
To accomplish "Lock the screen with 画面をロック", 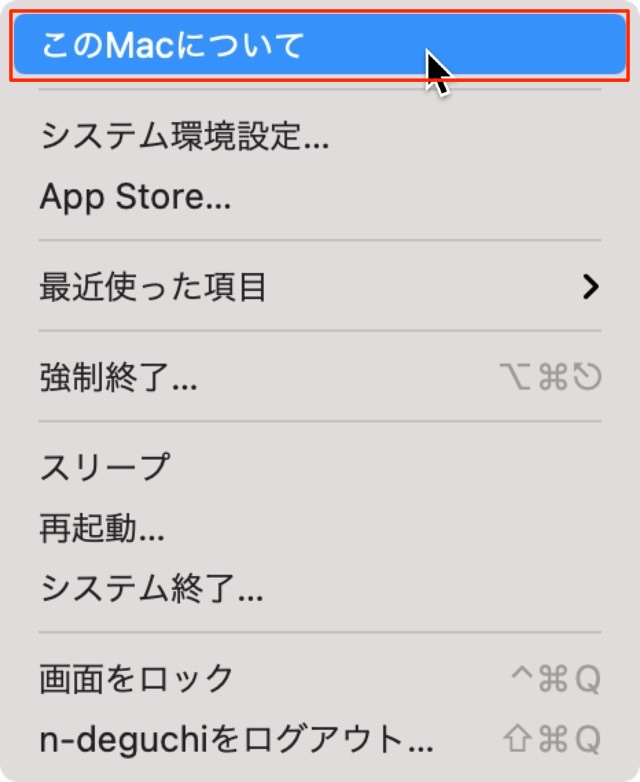I will (x=137, y=678).
